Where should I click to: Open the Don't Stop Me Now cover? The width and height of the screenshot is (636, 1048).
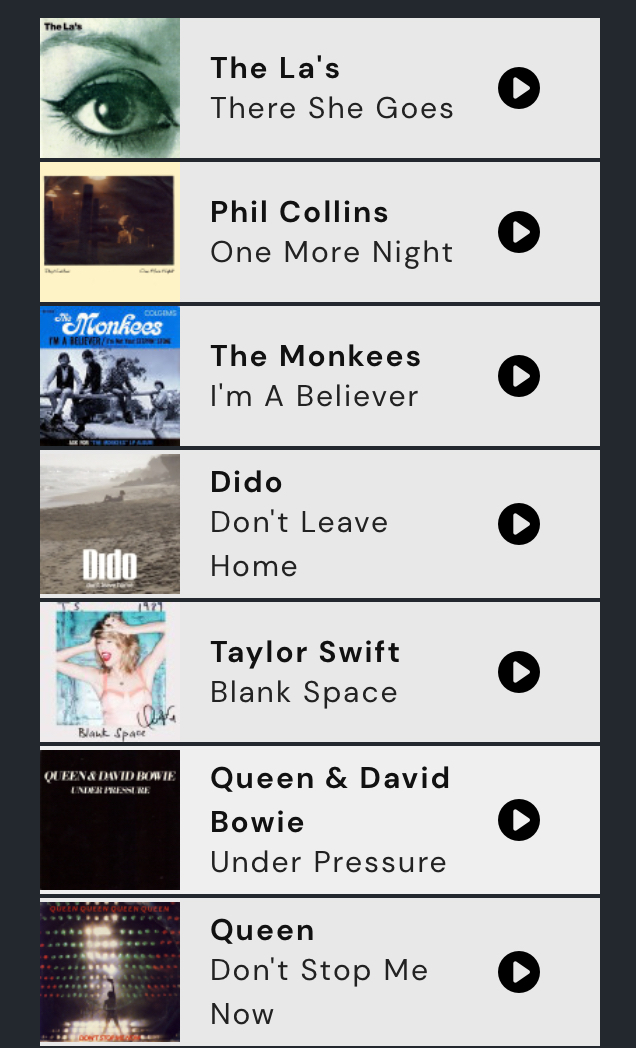click(110, 972)
